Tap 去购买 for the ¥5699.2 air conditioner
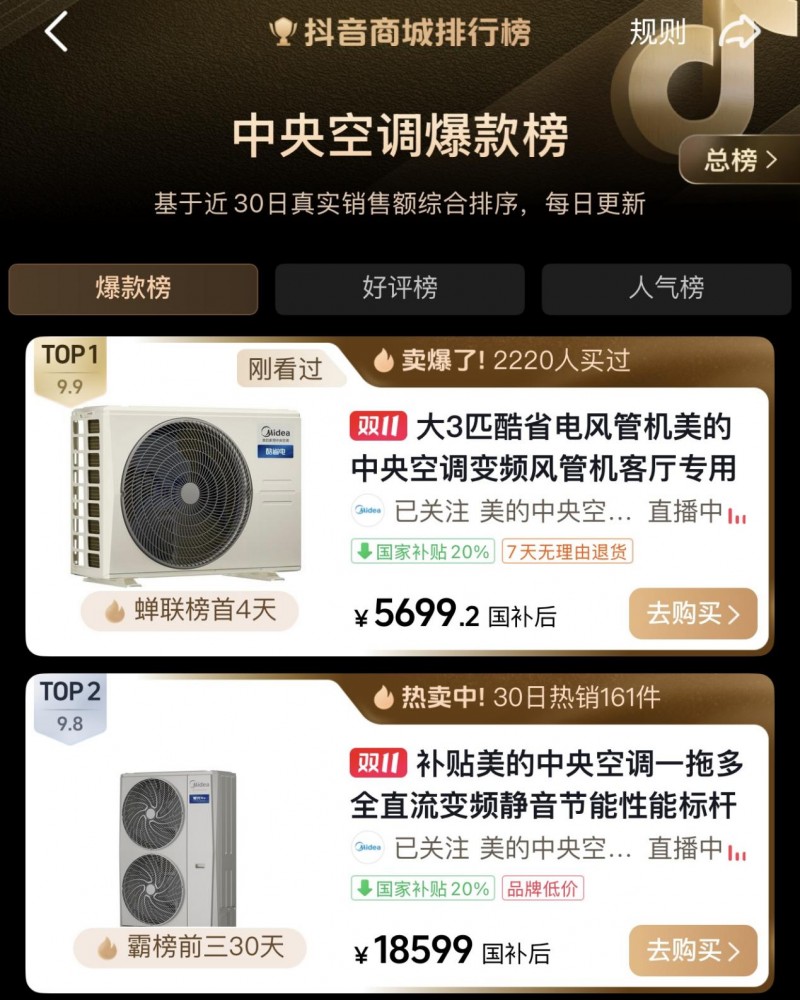 (x=692, y=614)
